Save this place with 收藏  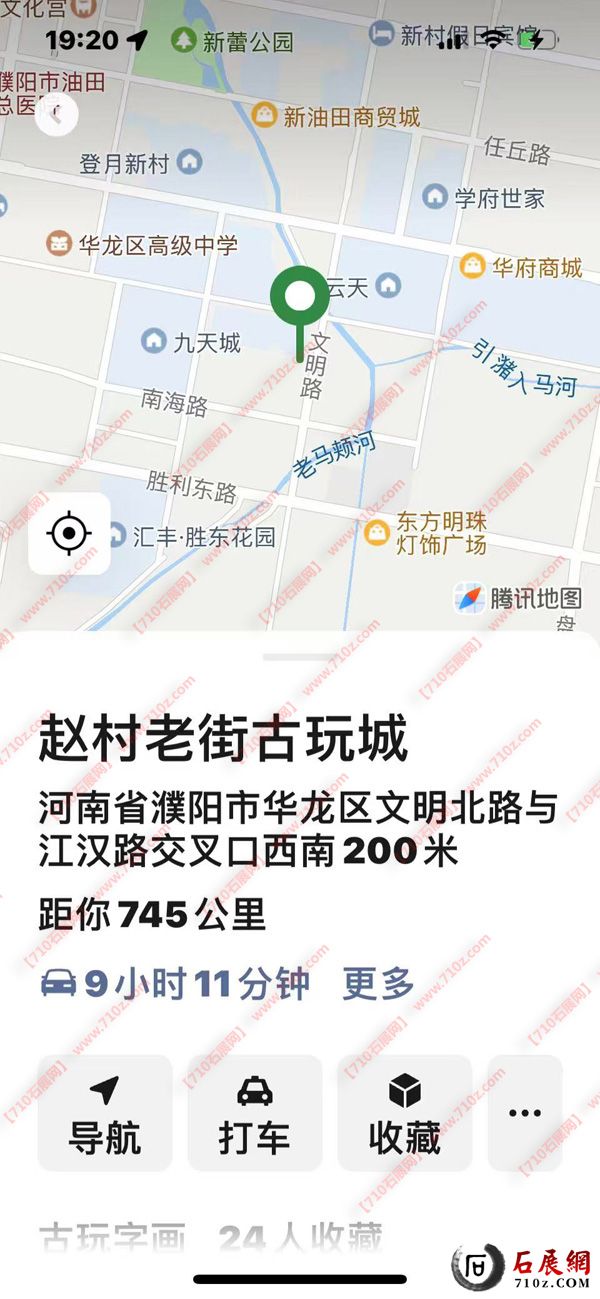tap(405, 1113)
